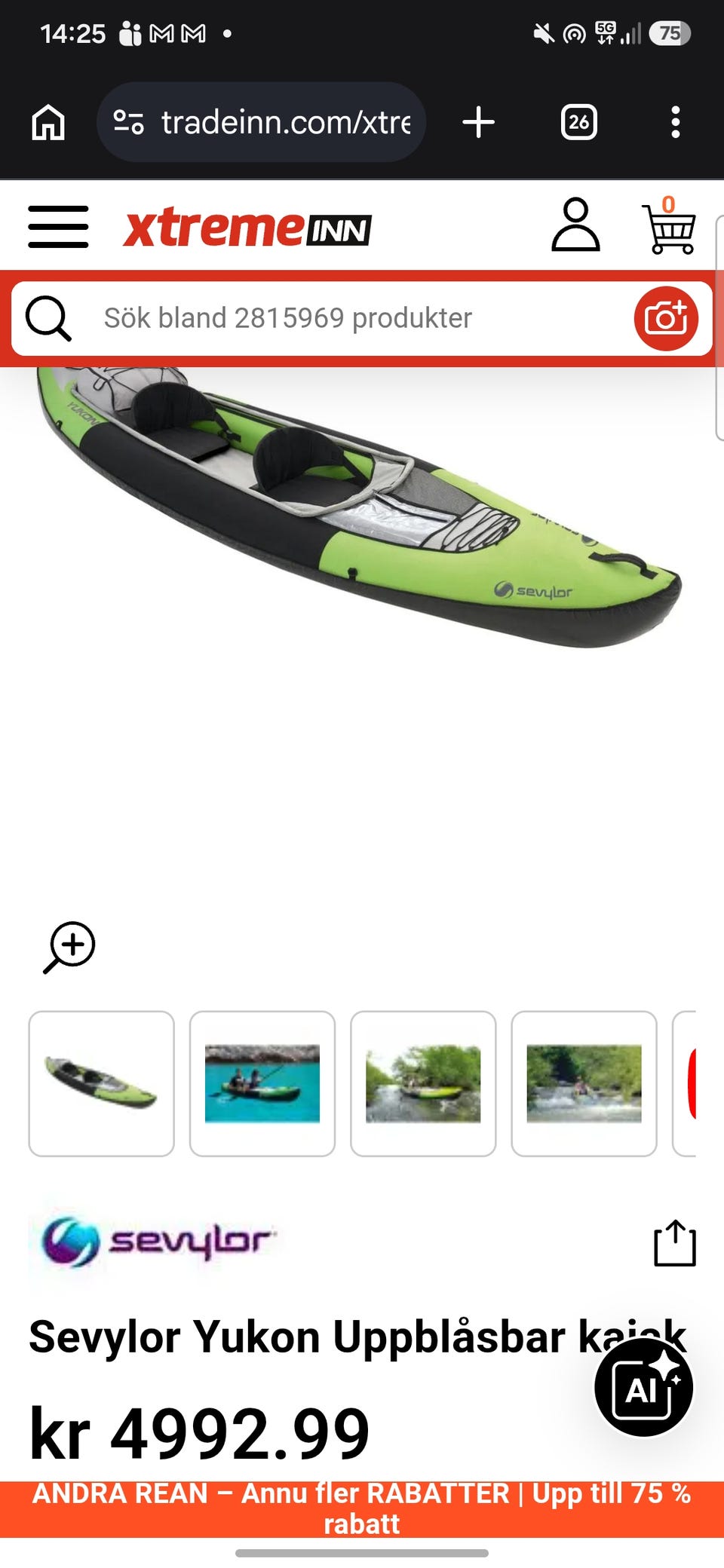Select the first thumbnail of the green kayak
724x1568 pixels.
[102, 1083]
